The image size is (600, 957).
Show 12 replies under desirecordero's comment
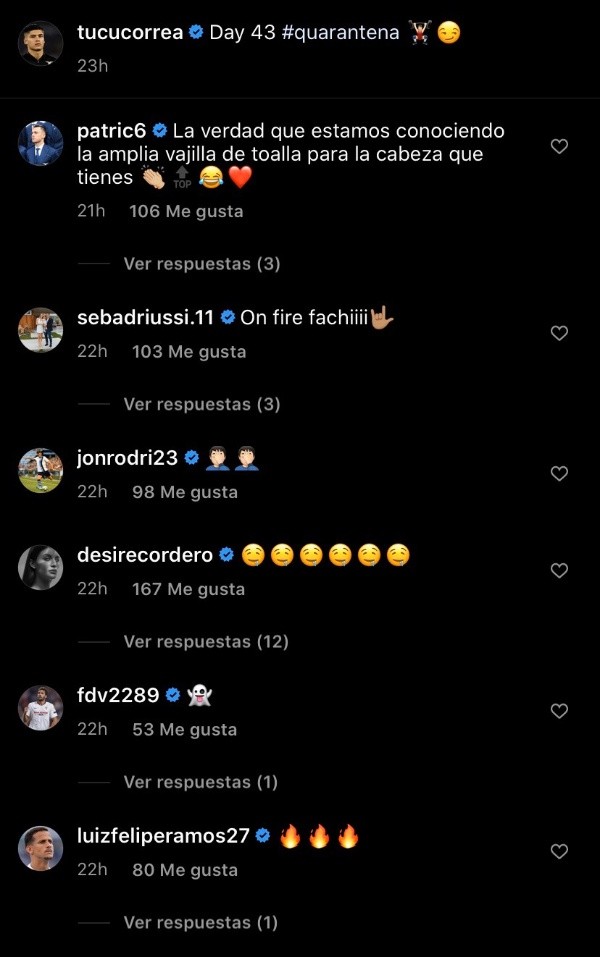coord(205,641)
